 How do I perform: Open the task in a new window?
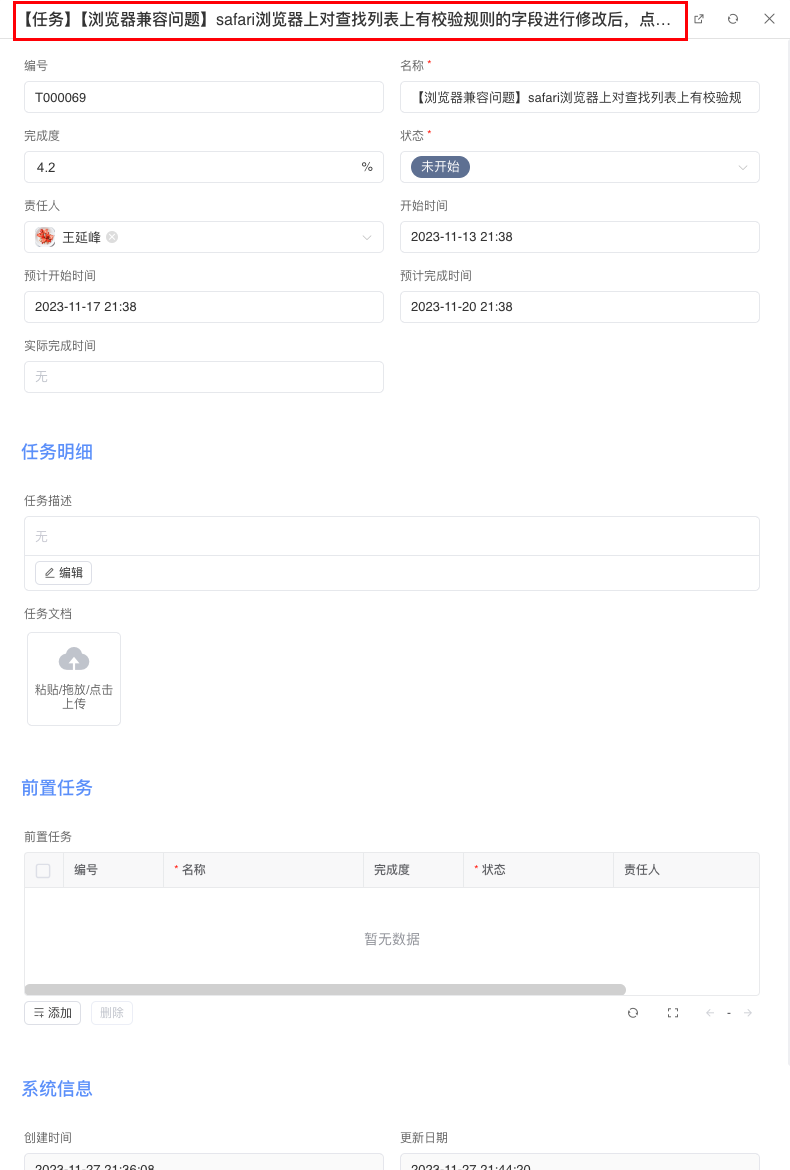[x=698, y=18]
